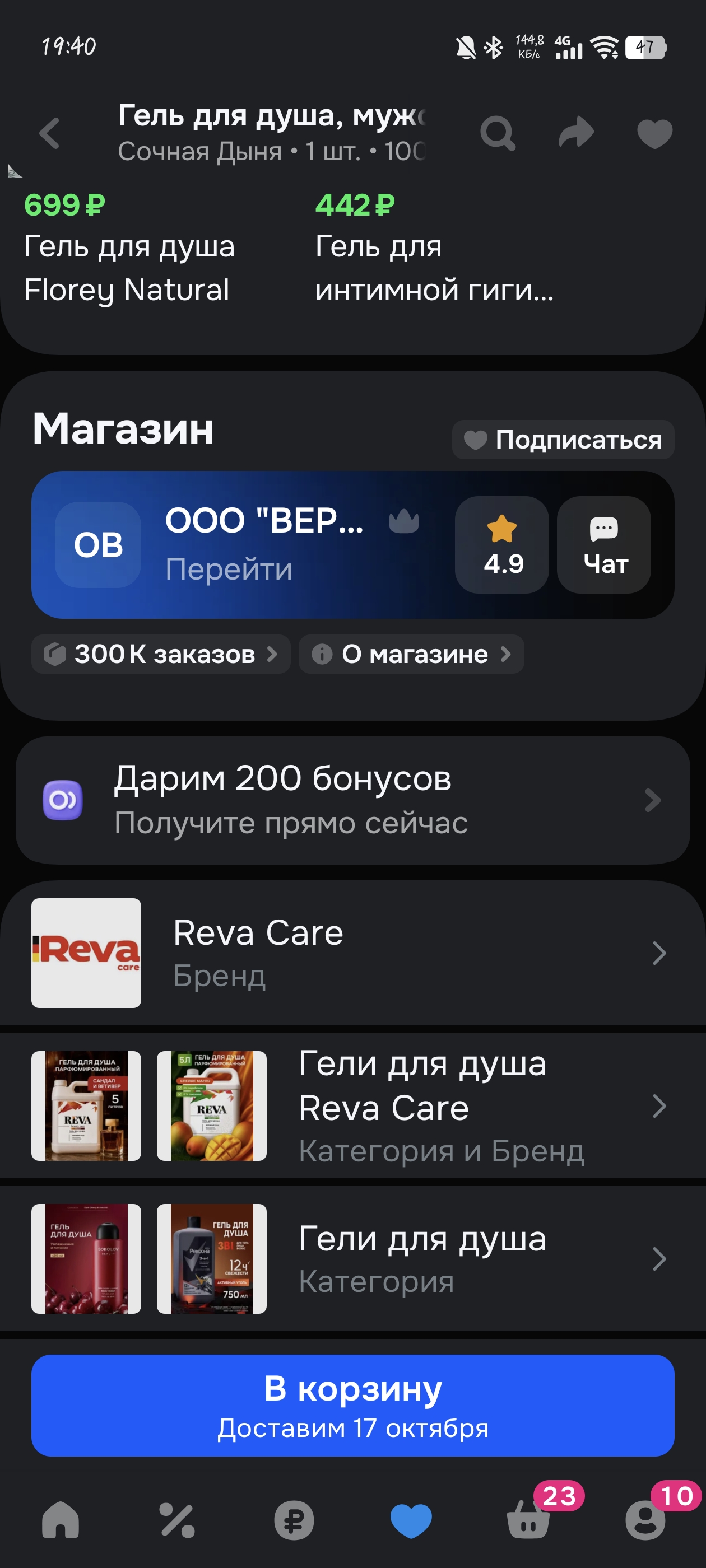Expand О магазине details

[411, 654]
